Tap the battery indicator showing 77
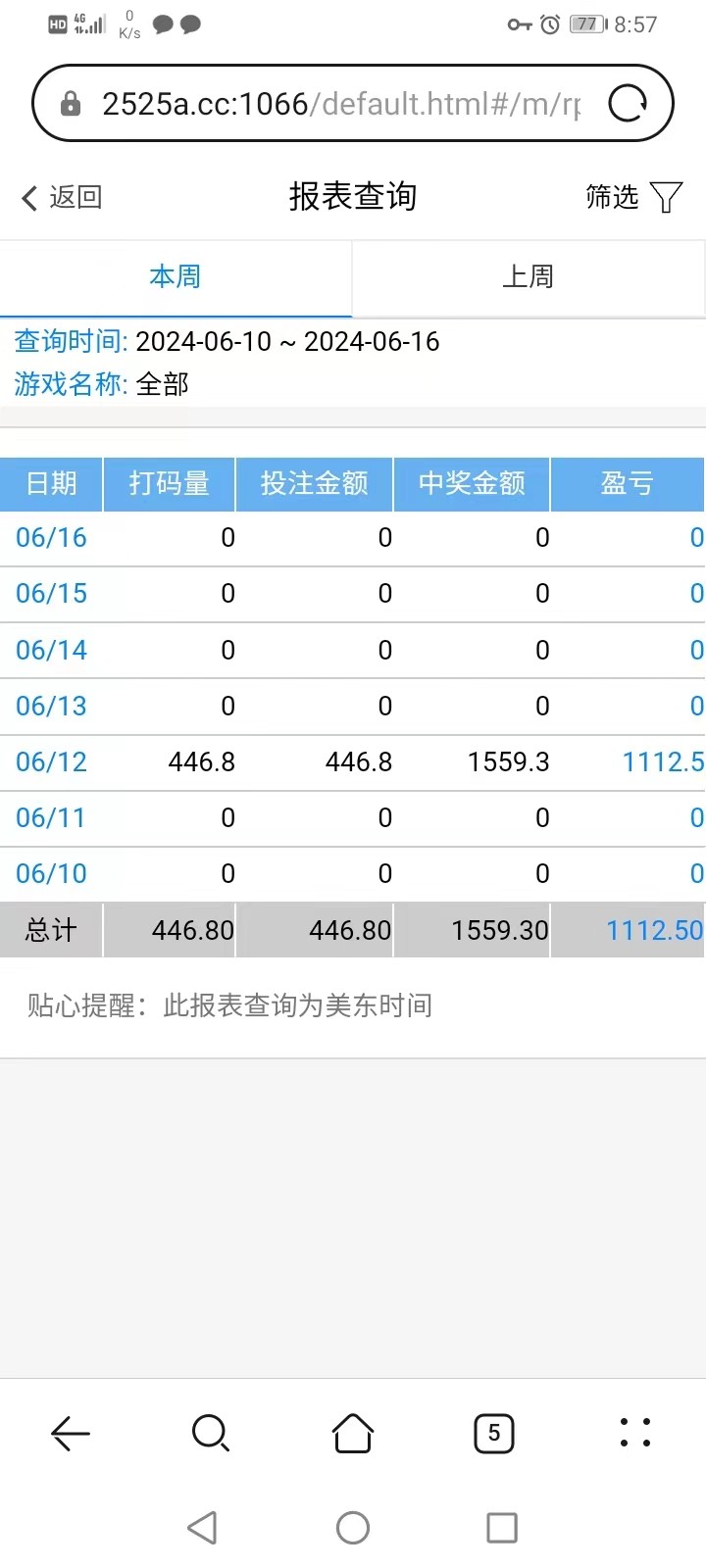Screen dimensions: 706x1568 click(586, 24)
